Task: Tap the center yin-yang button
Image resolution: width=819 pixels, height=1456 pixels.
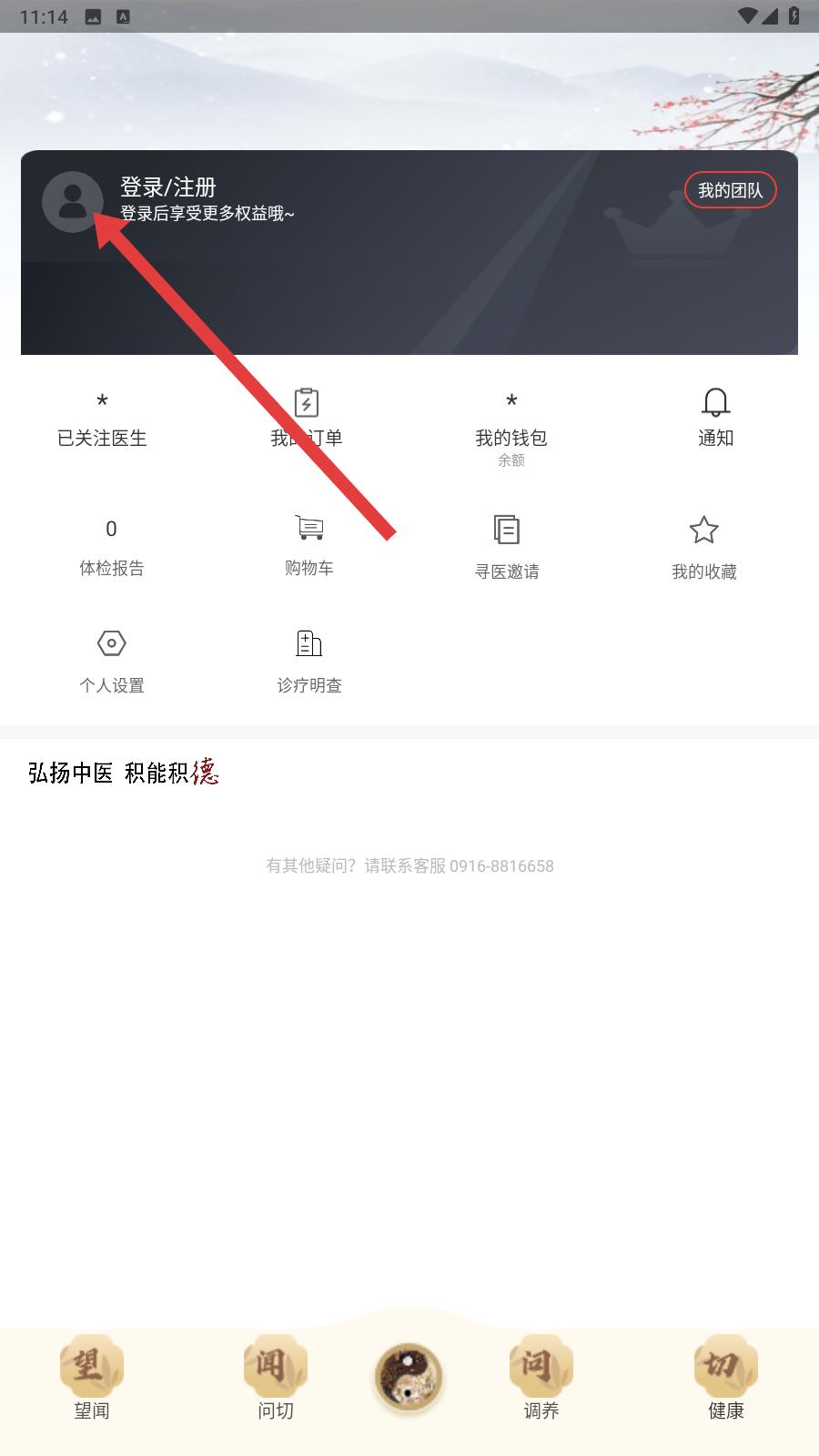Action: click(x=409, y=1377)
